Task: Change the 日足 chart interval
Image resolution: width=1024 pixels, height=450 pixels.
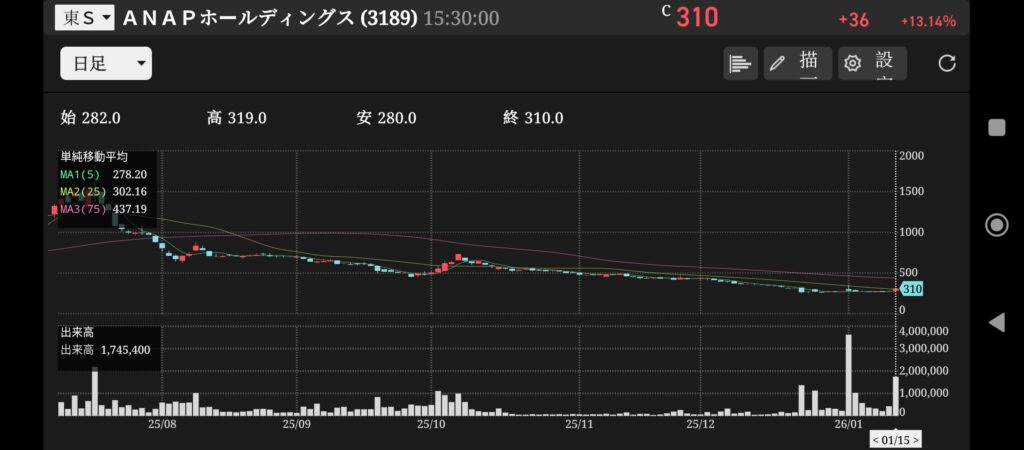Action: pyautogui.click(x=106, y=64)
